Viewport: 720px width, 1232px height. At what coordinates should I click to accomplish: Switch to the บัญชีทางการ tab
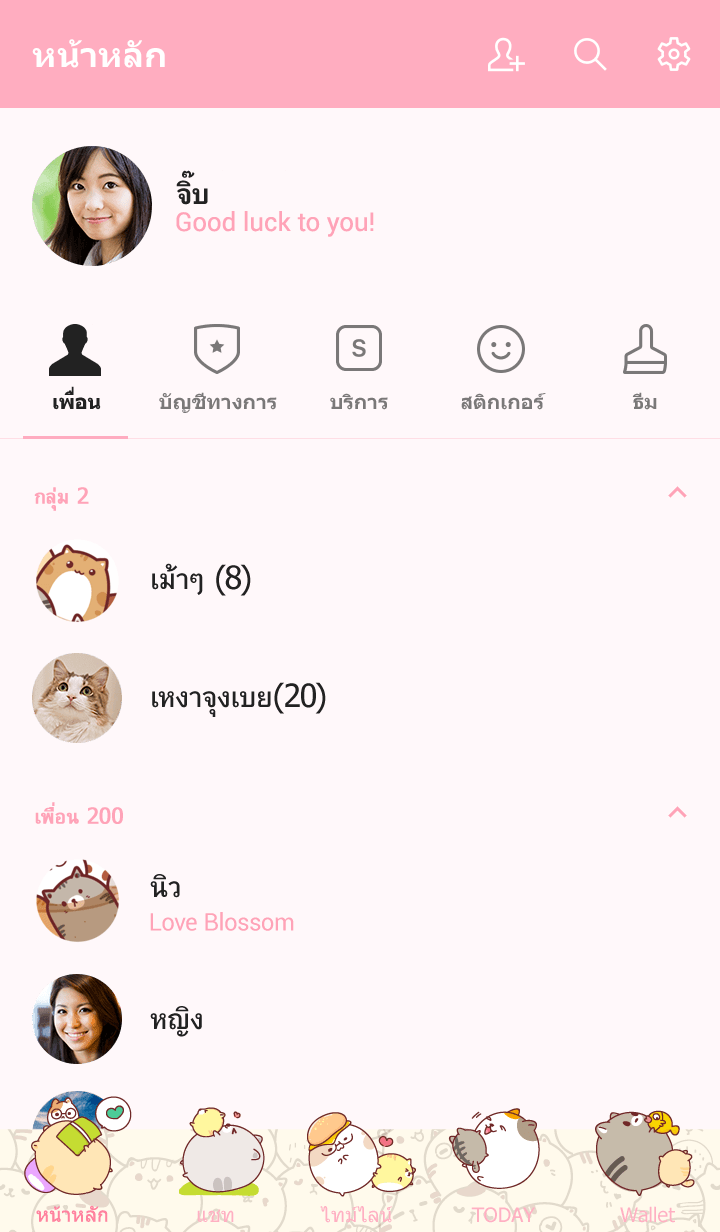217,370
